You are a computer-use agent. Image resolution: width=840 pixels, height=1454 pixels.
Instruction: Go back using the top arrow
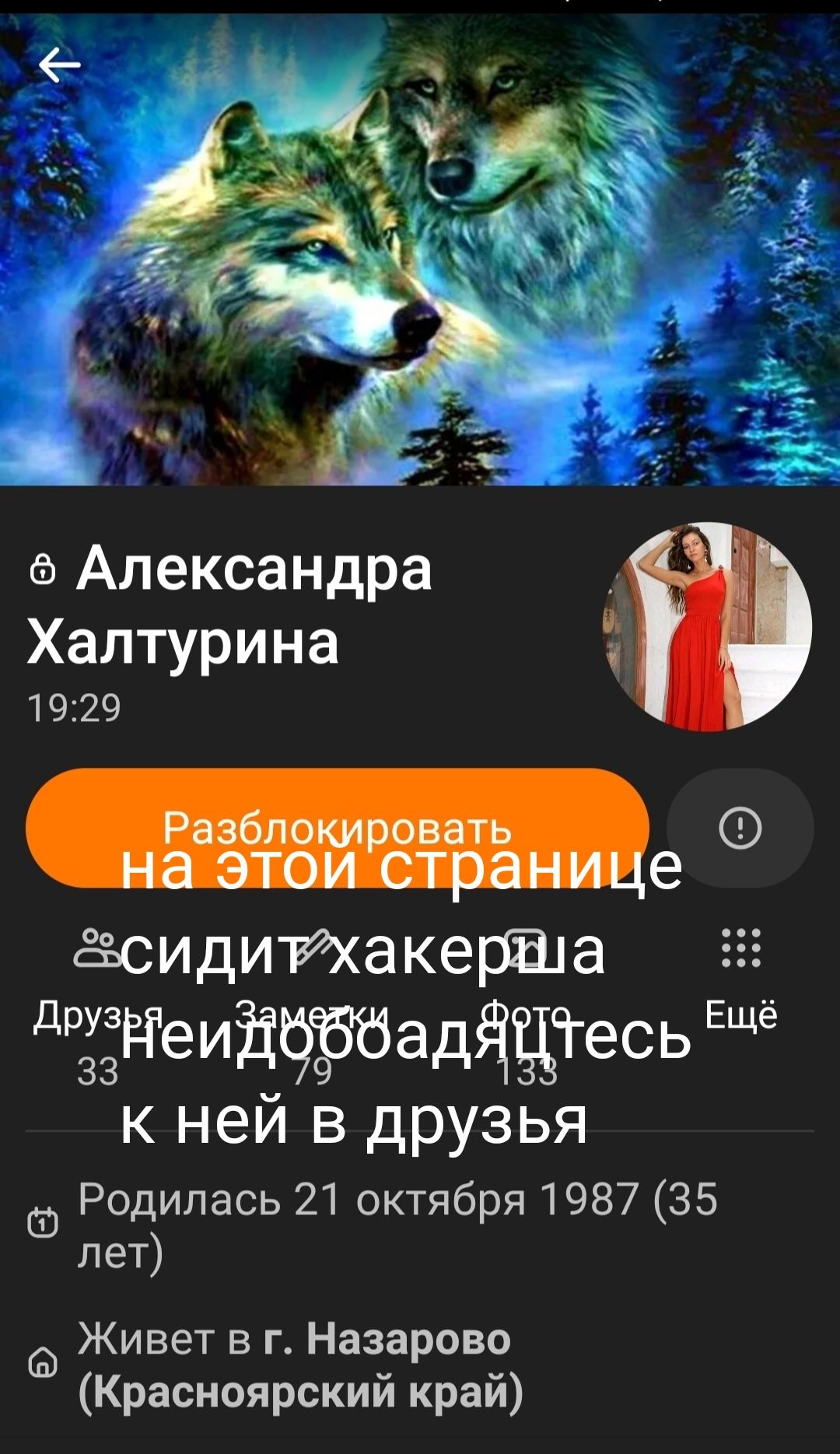pyautogui.click(x=59, y=65)
